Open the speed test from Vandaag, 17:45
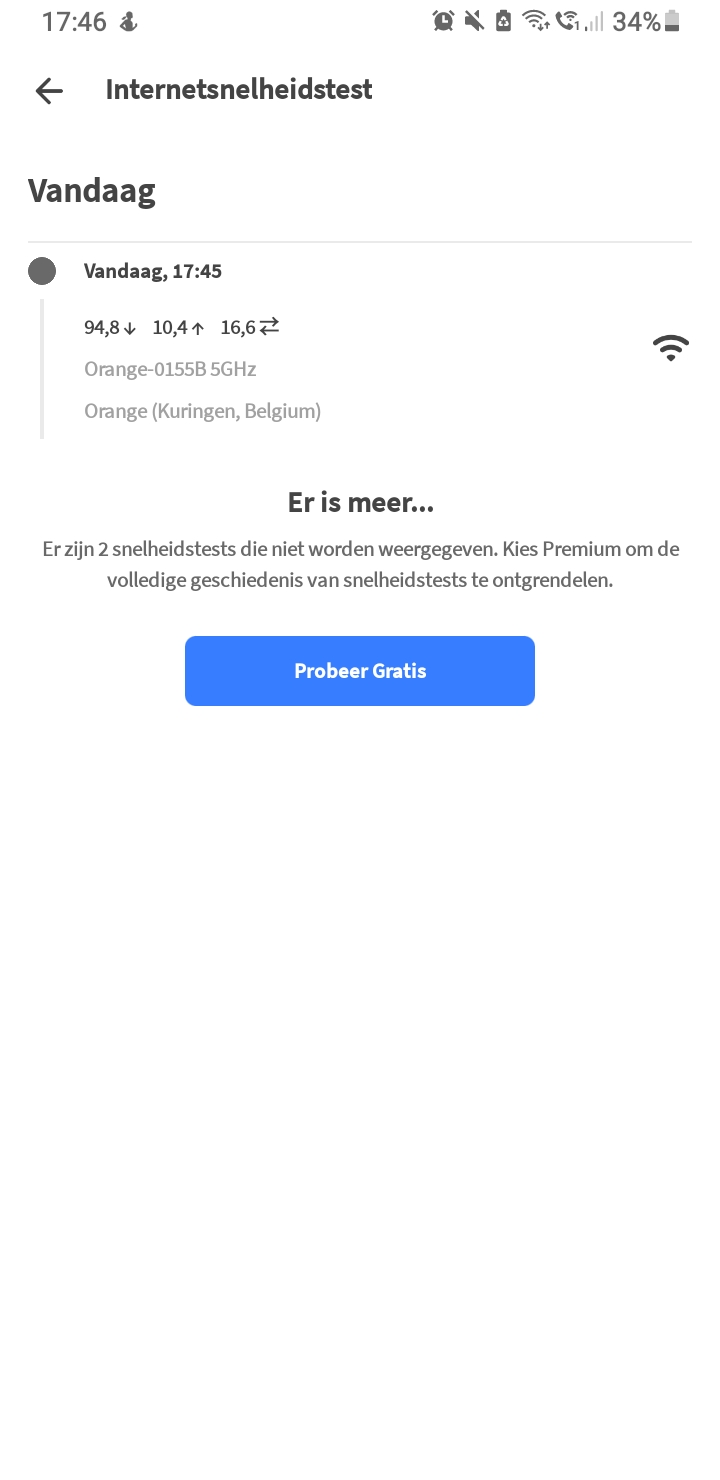 point(360,348)
